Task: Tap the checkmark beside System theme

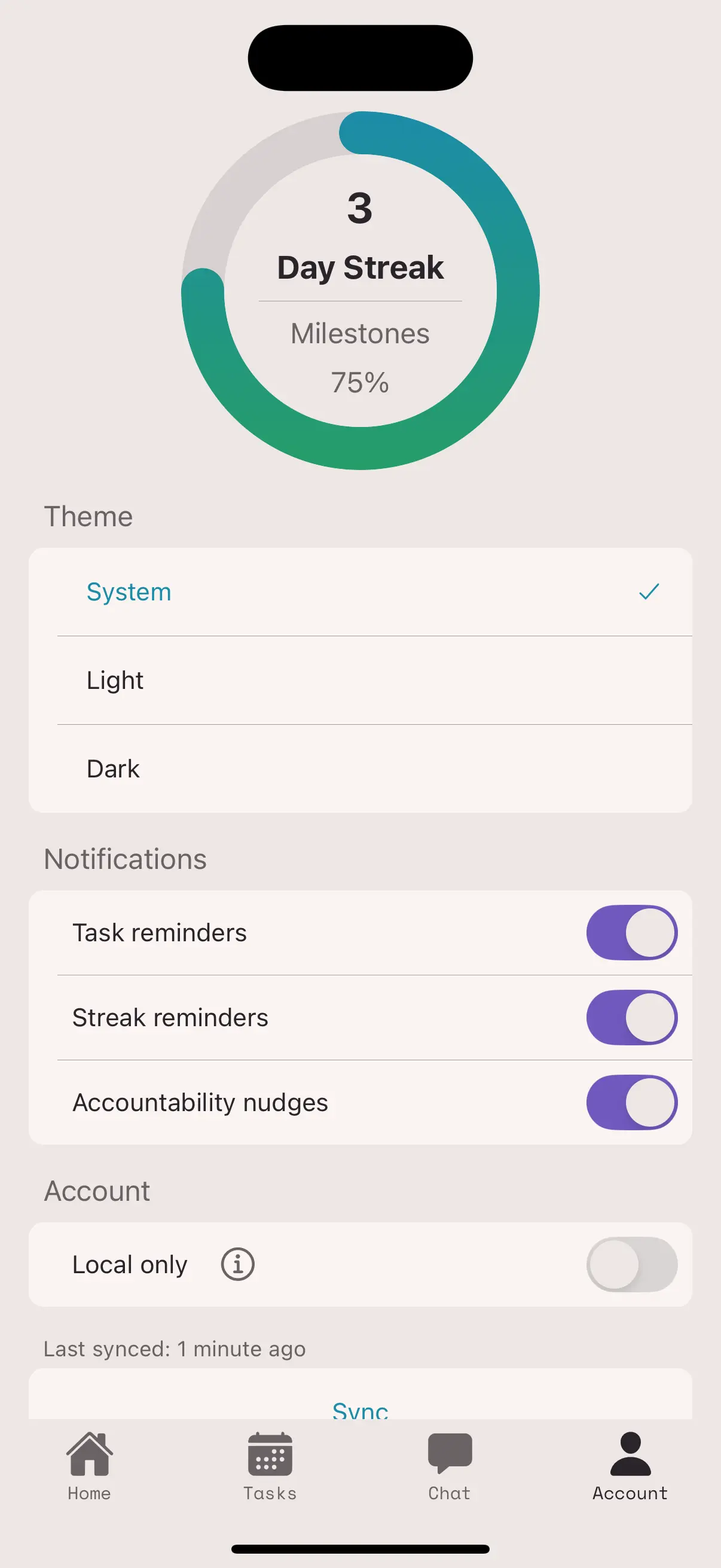Action: click(x=649, y=591)
